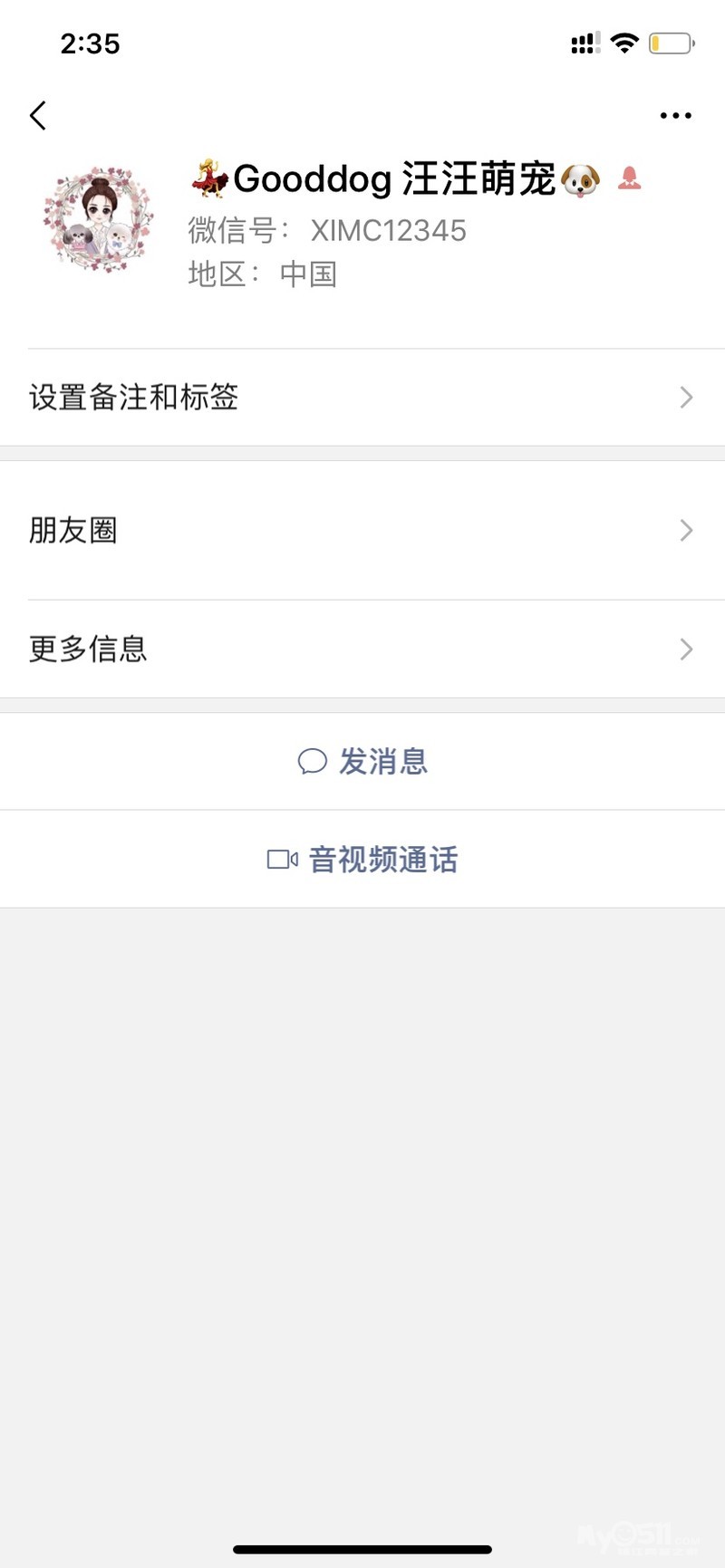Open 设置备注和标签 row
Screen dimensions: 725x1568
tap(362, 397)
